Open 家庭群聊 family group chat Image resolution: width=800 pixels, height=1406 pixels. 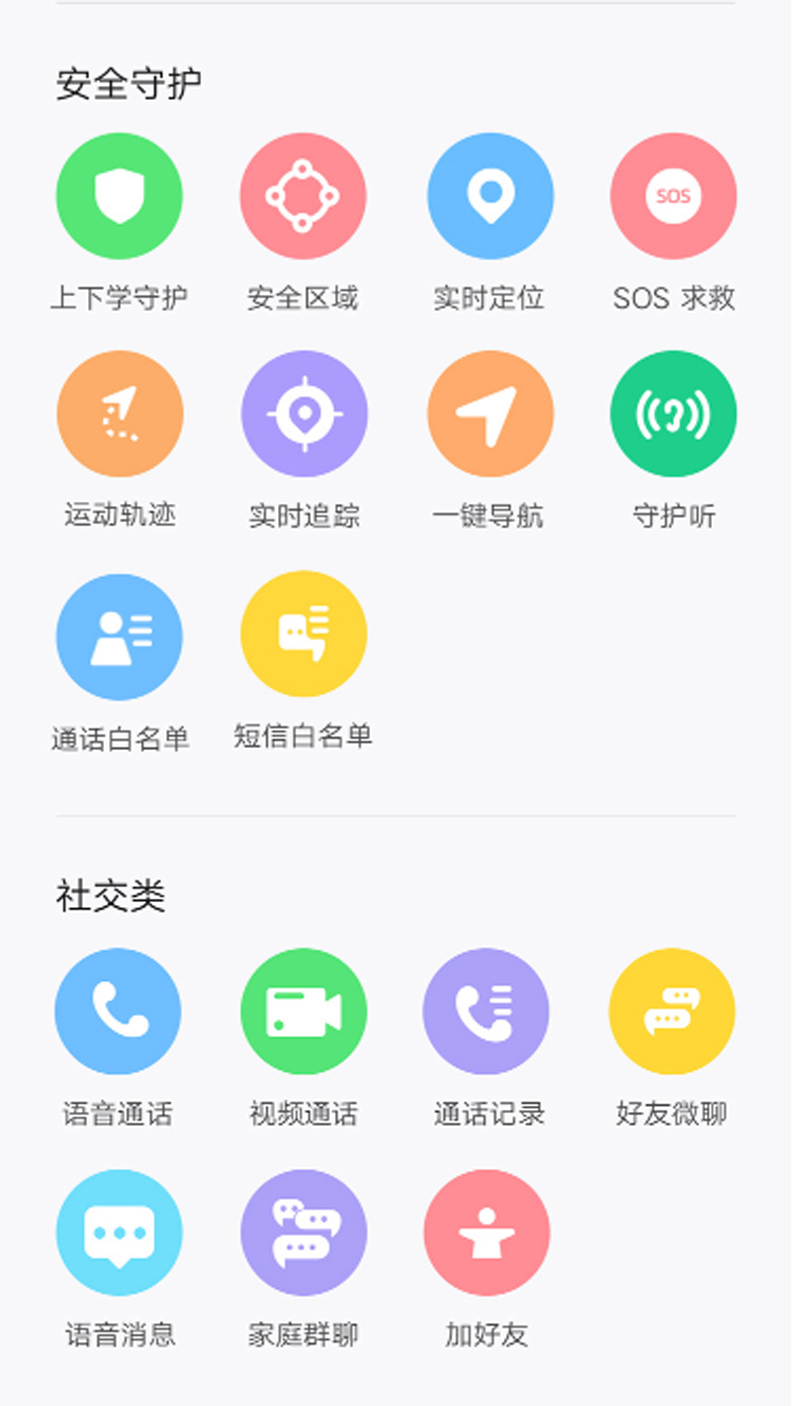[303, 1232]
